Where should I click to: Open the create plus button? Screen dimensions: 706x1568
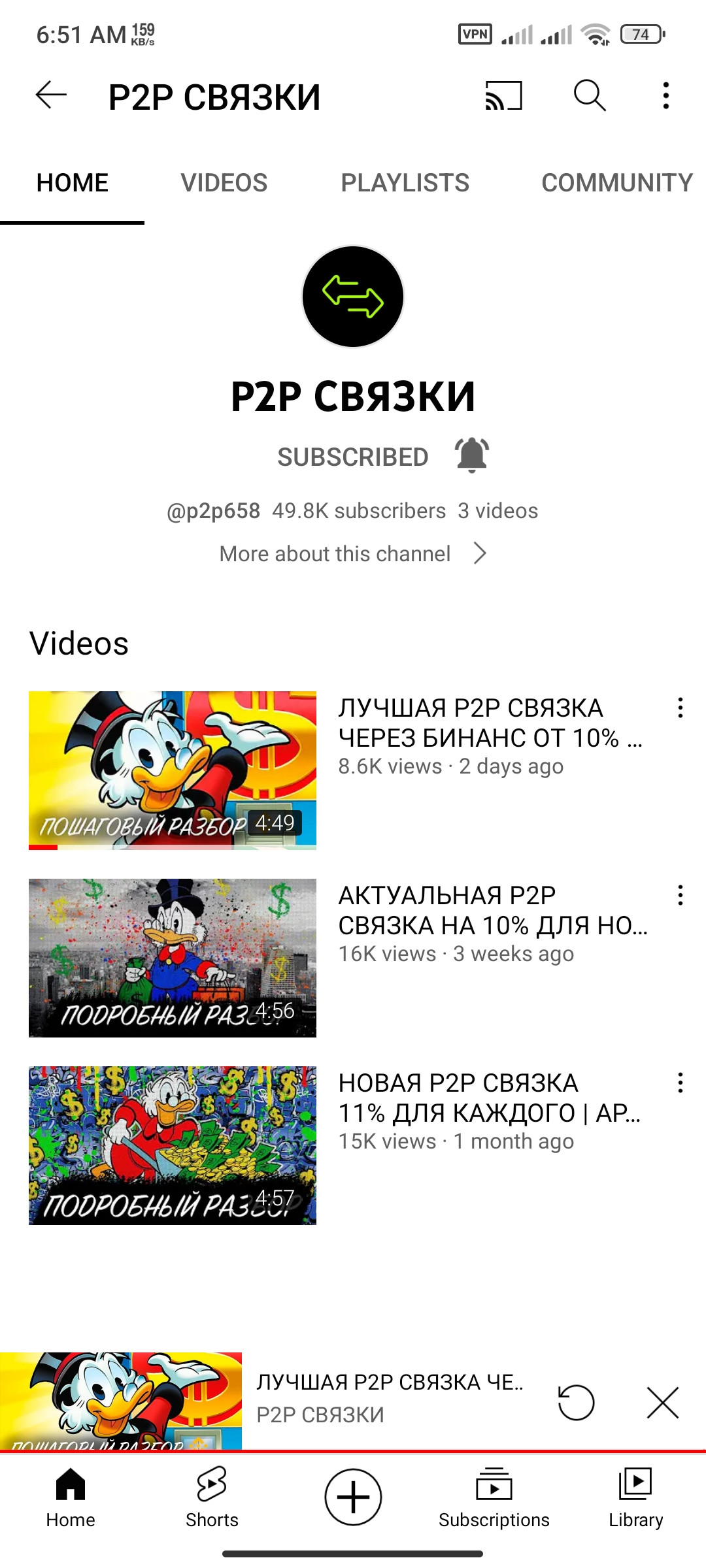[353, 1497]
